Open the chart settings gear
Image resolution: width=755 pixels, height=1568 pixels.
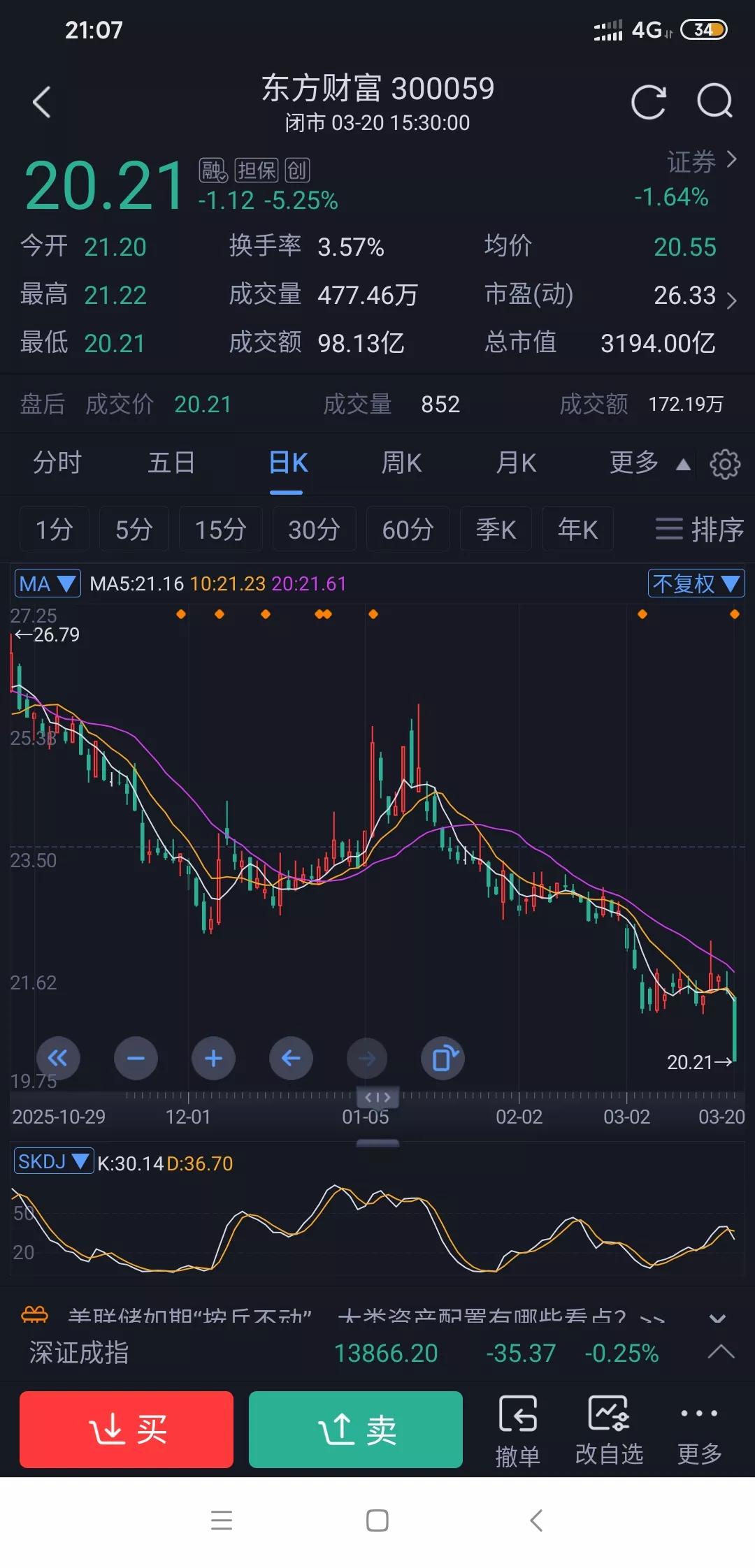725,463
